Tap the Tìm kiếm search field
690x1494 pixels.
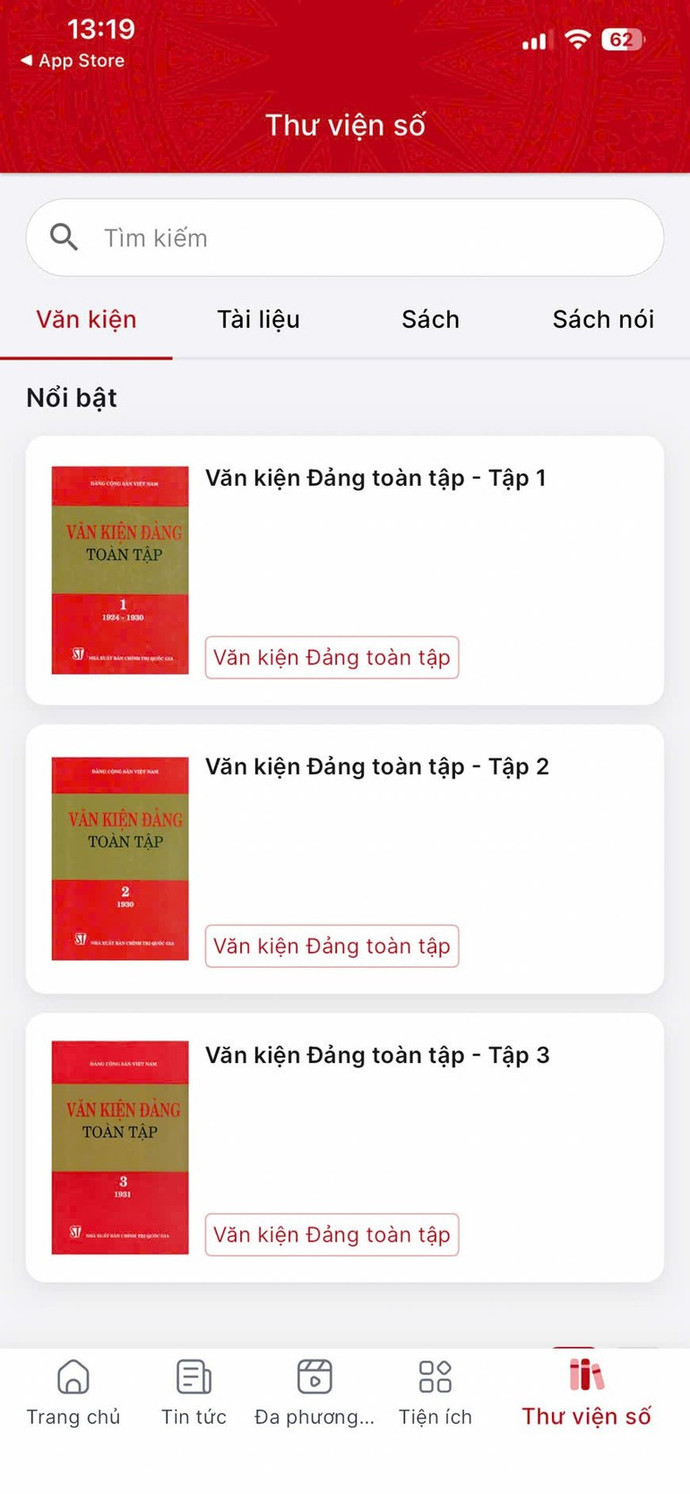[x=345, y=238]
